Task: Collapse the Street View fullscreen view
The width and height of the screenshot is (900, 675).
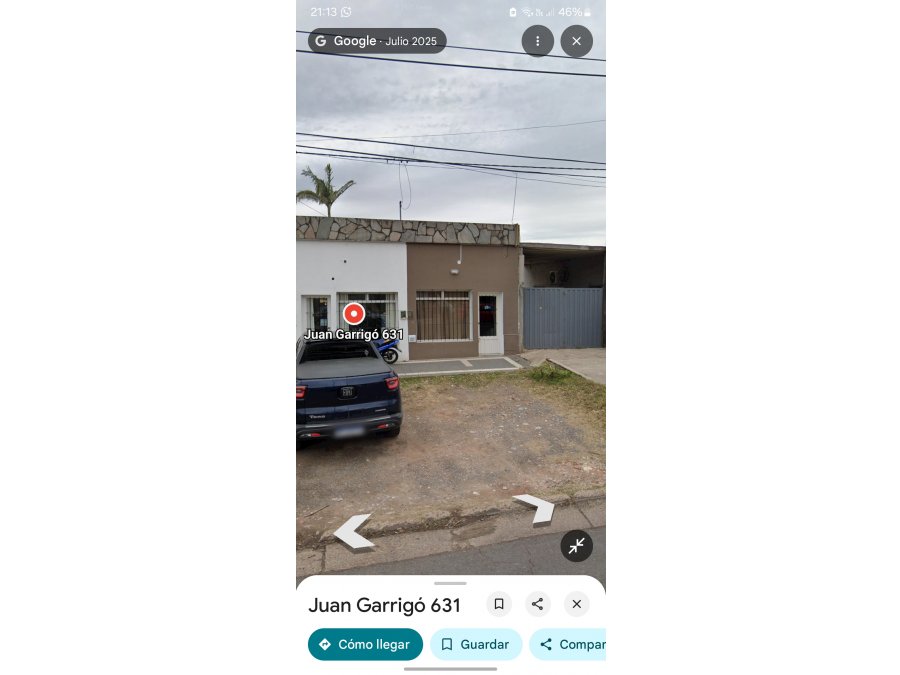Action: pos(576,545)
